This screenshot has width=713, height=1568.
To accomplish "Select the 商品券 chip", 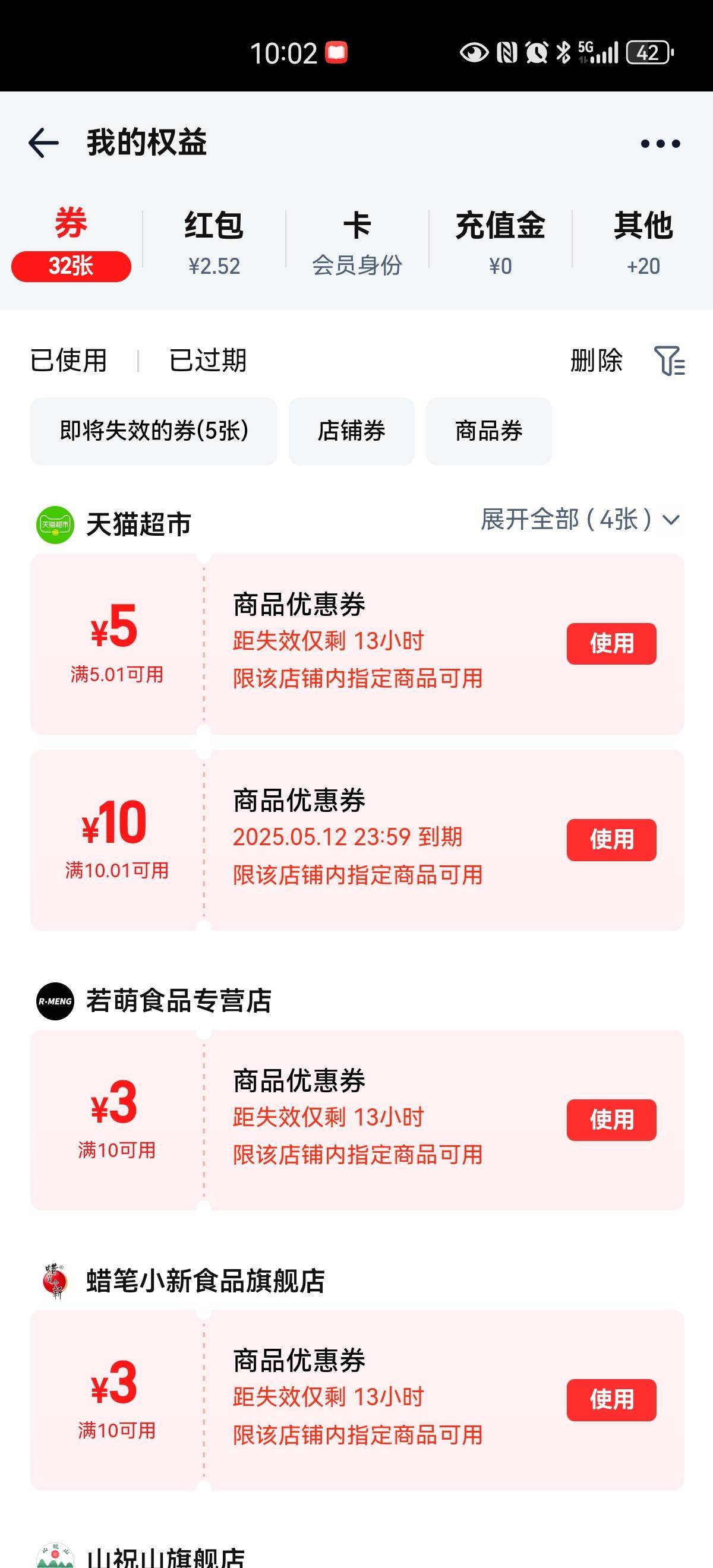I will point(489,431).
